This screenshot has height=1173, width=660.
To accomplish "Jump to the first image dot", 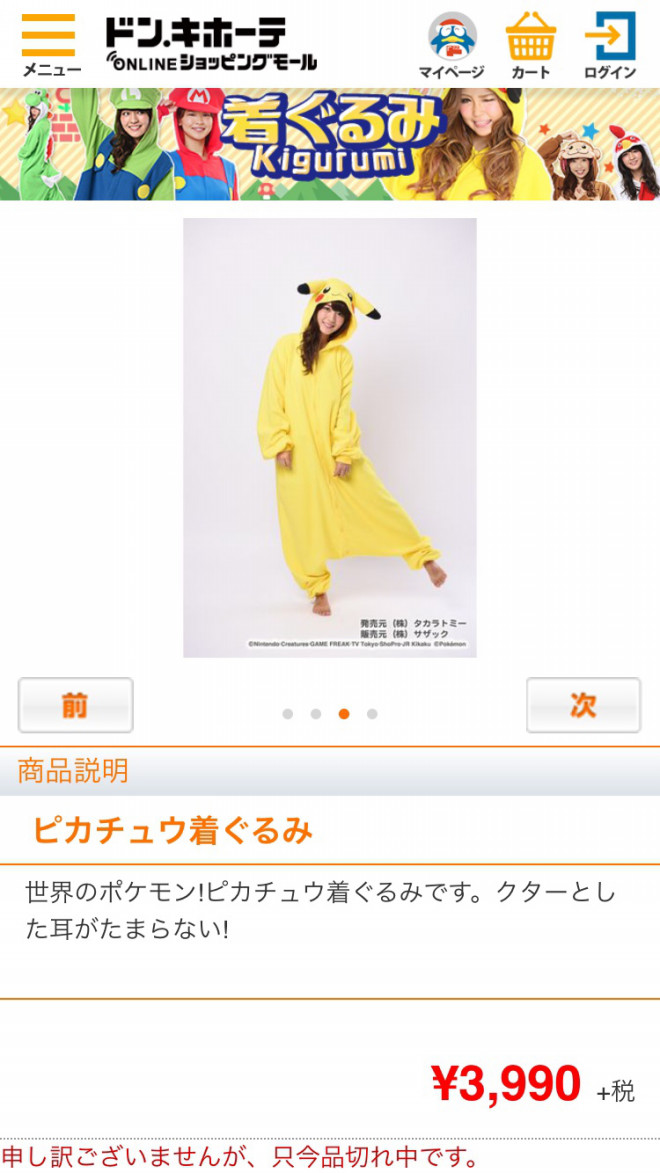I will (x=288, y=714).
